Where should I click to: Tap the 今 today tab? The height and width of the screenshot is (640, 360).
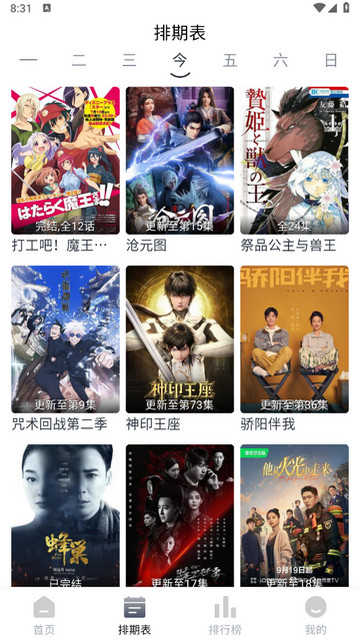(x=180, y=61)
